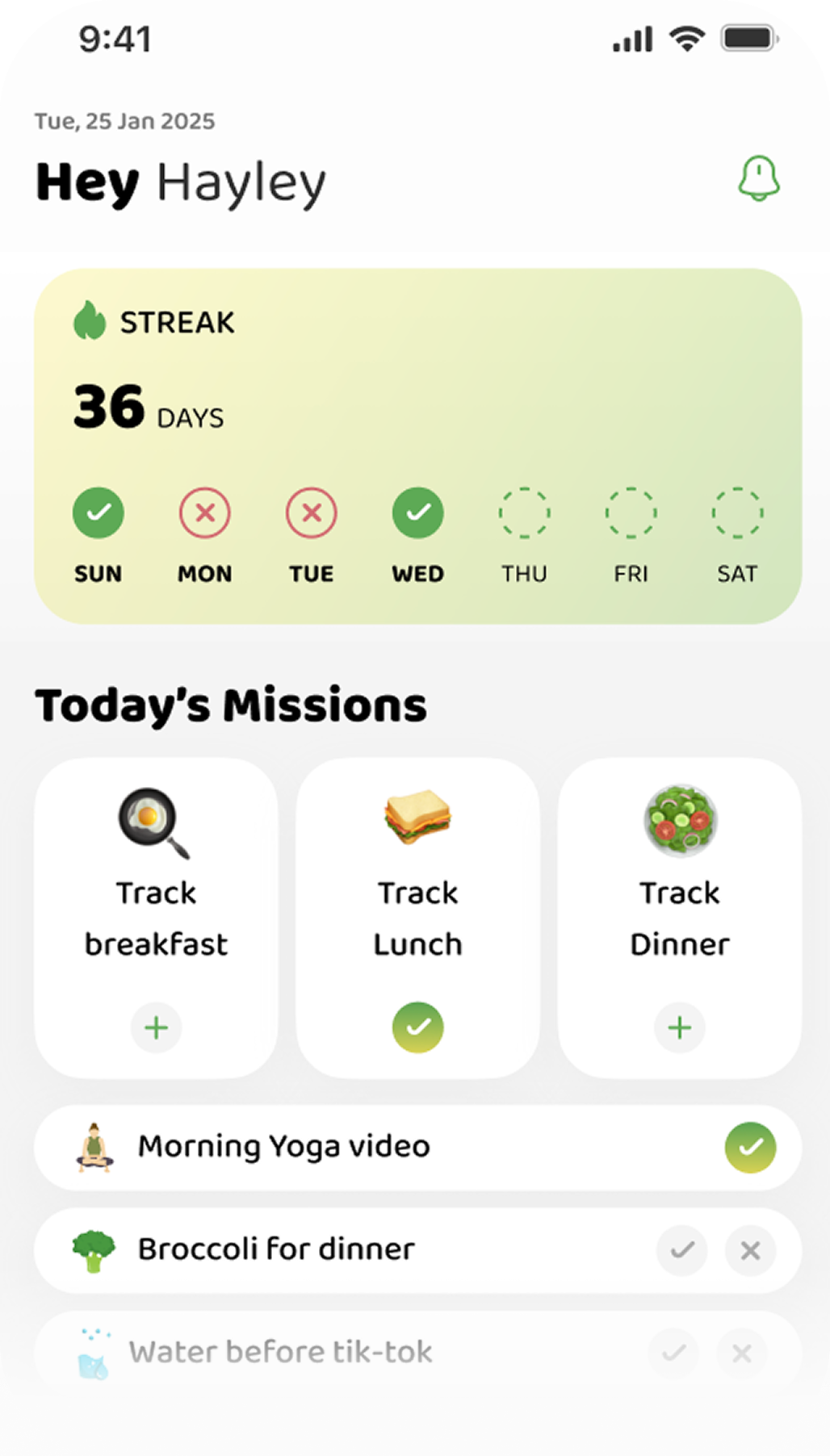
Task: Add breakfast tracking with the plus button
Action: (156, 1027)
